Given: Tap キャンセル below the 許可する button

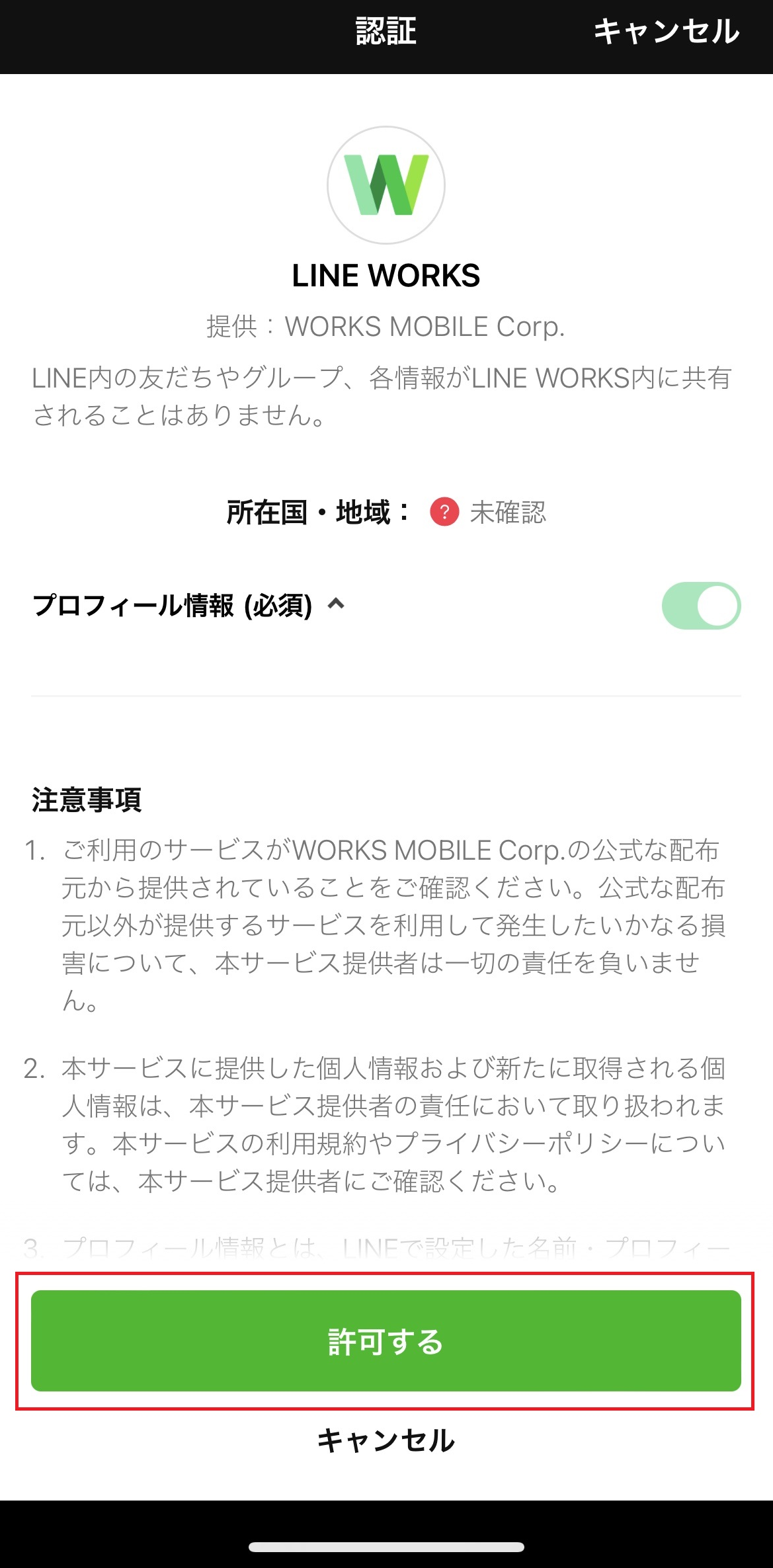Looking at the screenshot, I should 386,1440.
